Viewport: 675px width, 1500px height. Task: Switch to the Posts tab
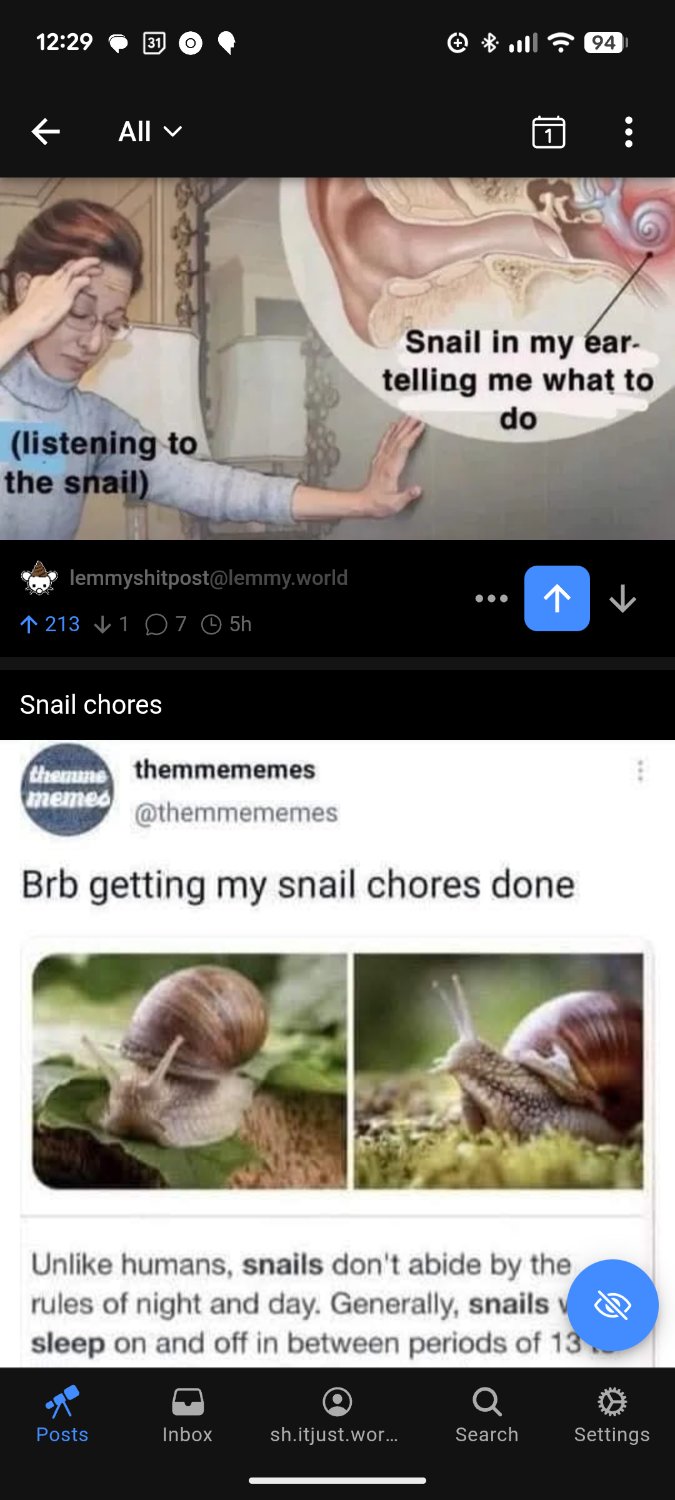point(62,1416)
